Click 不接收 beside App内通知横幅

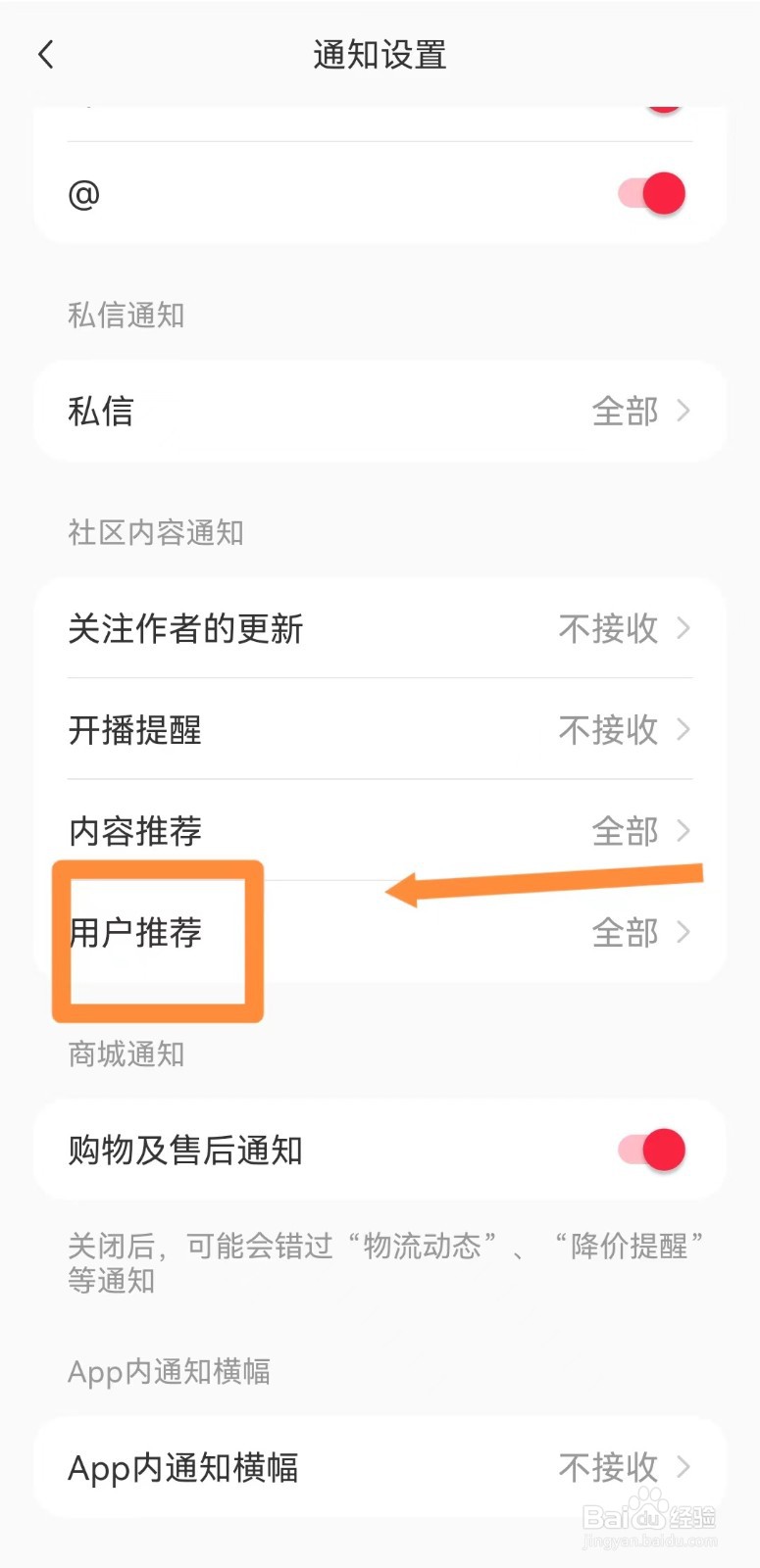click(x=605, y=1467)
